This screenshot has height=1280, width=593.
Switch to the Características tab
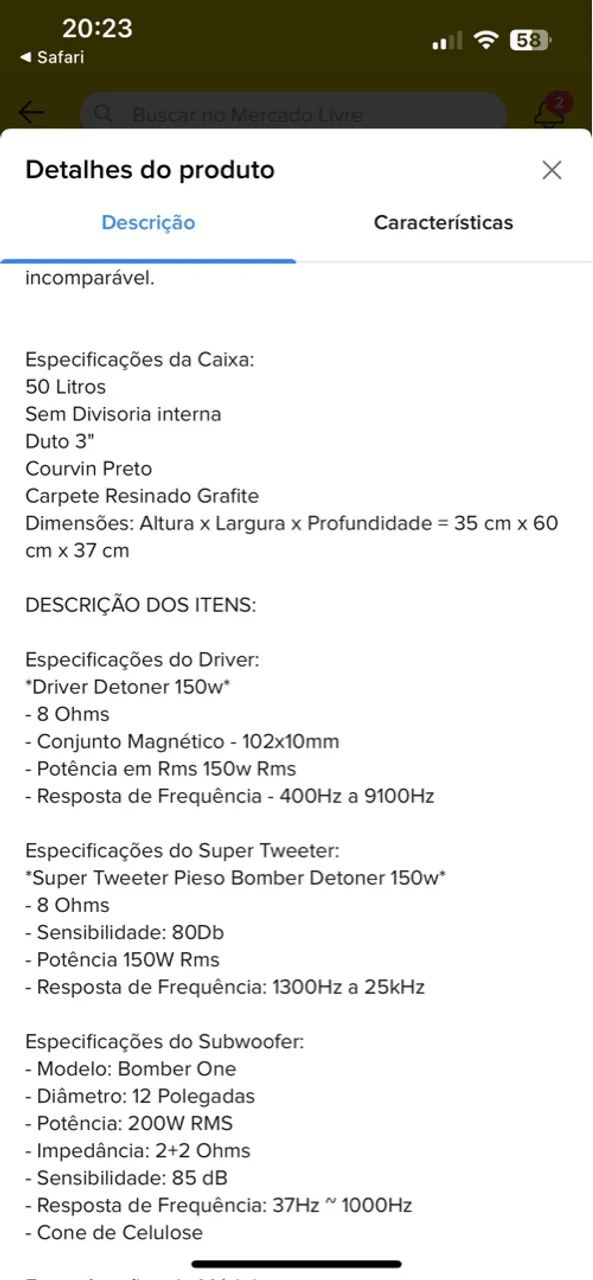point(443,222)
